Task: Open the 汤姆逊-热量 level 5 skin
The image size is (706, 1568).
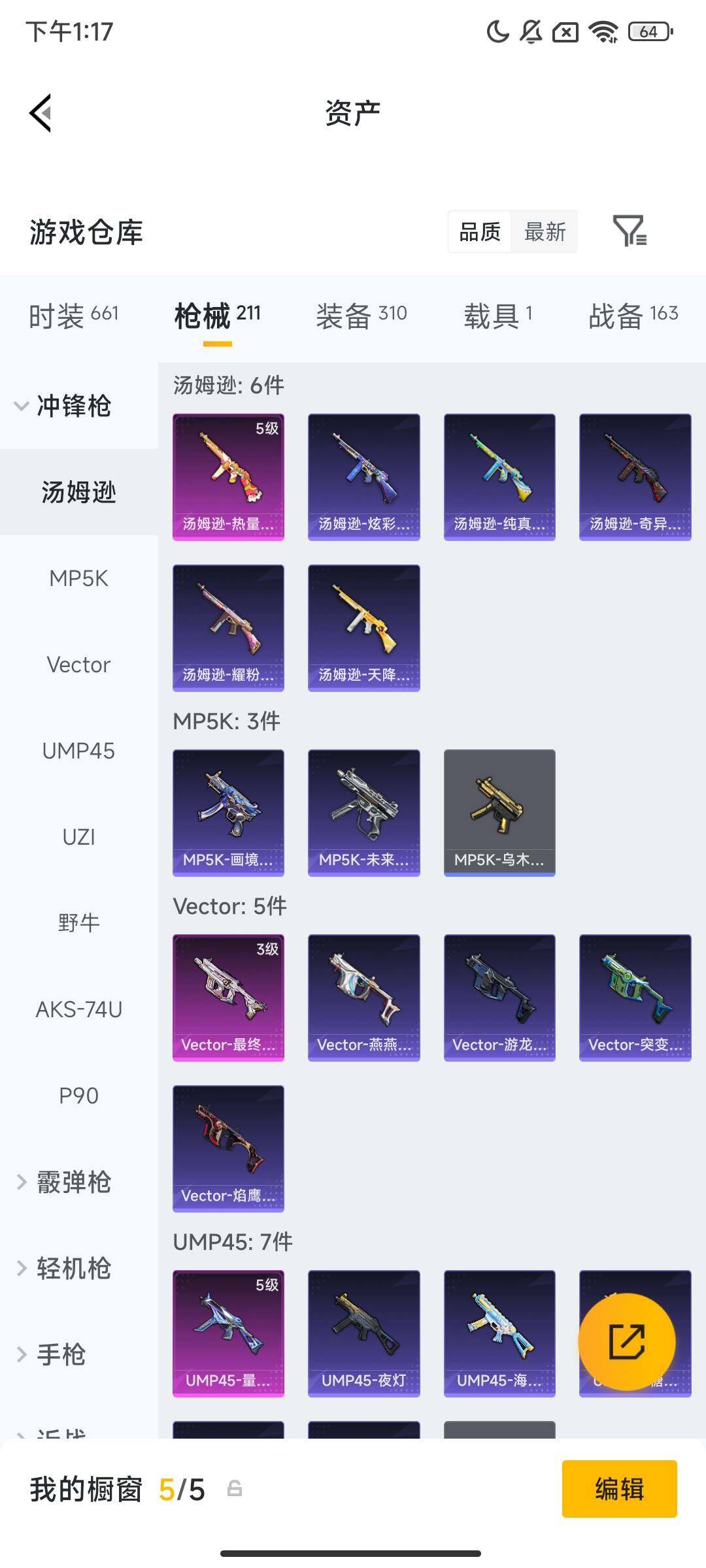Action: tap(228, 477)
